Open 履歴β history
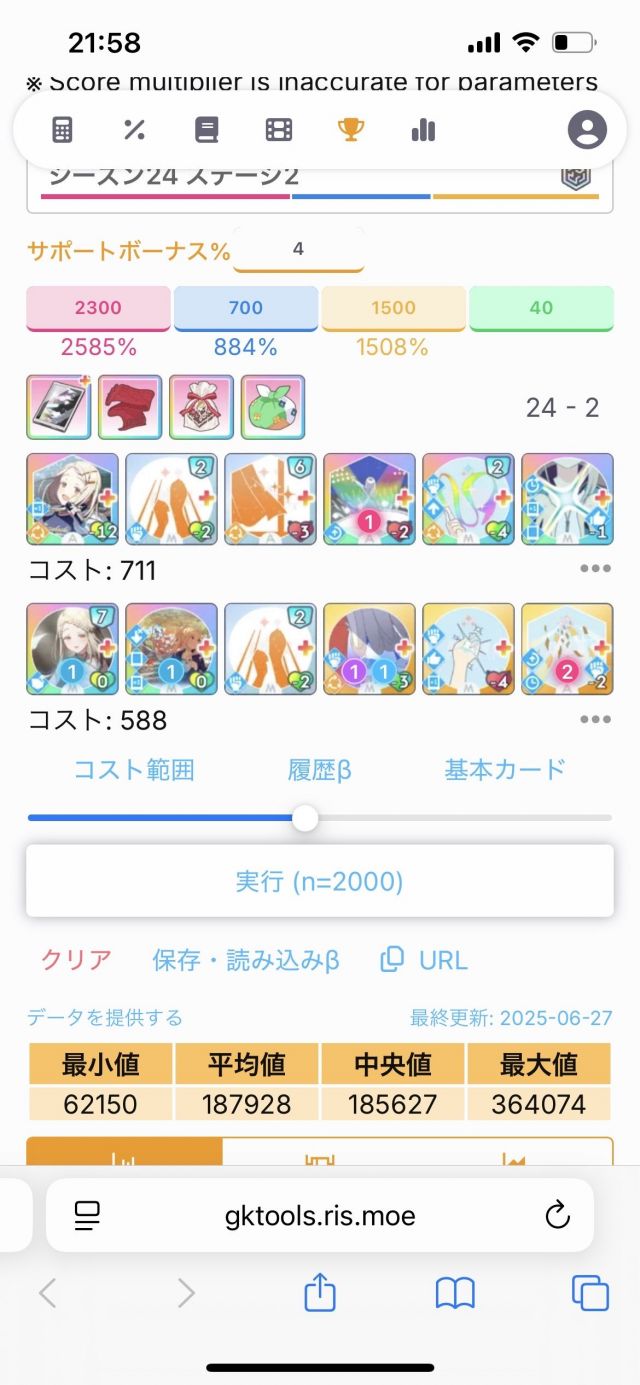640x1385 pixels. [x=320, y=770]
